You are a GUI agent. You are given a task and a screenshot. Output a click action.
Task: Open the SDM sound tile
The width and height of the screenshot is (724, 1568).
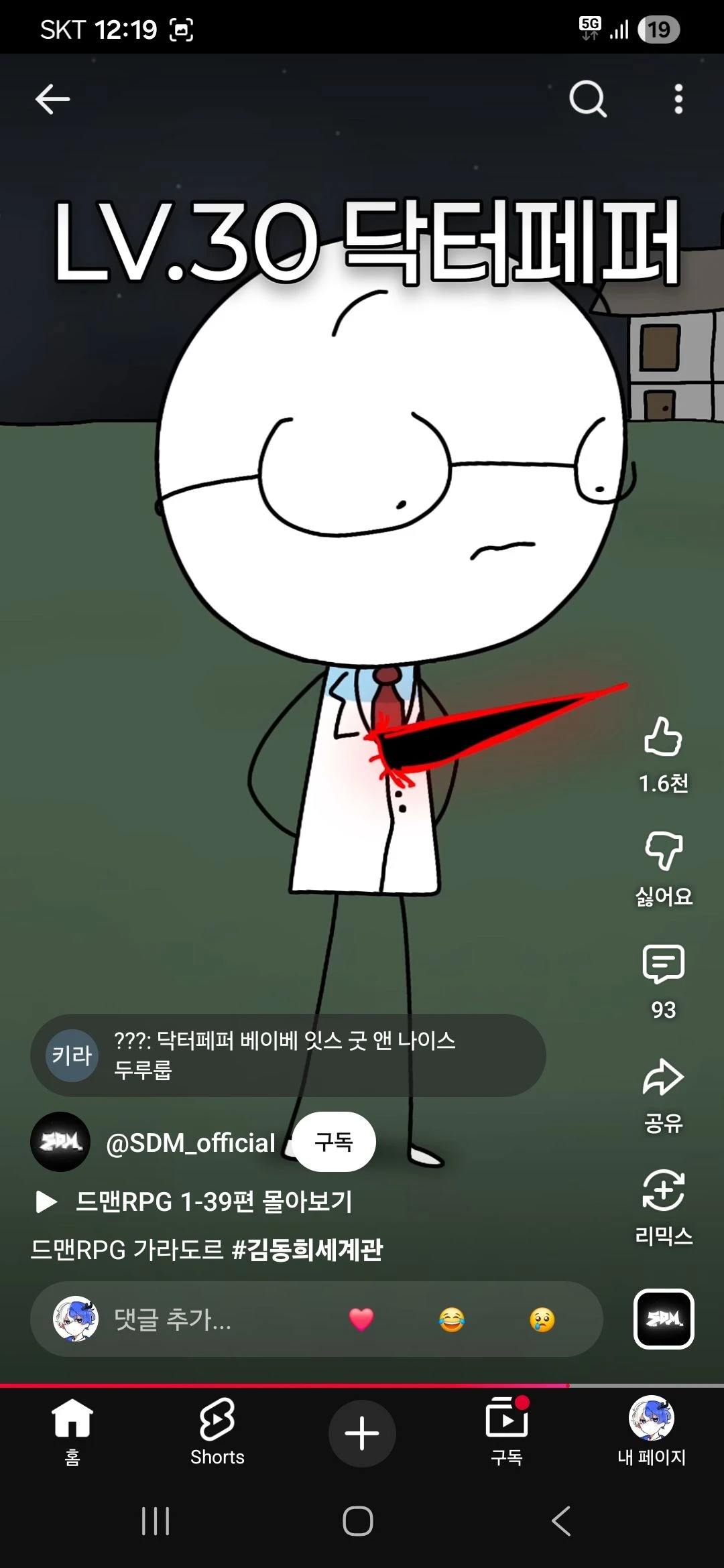tap(664, 1319)
